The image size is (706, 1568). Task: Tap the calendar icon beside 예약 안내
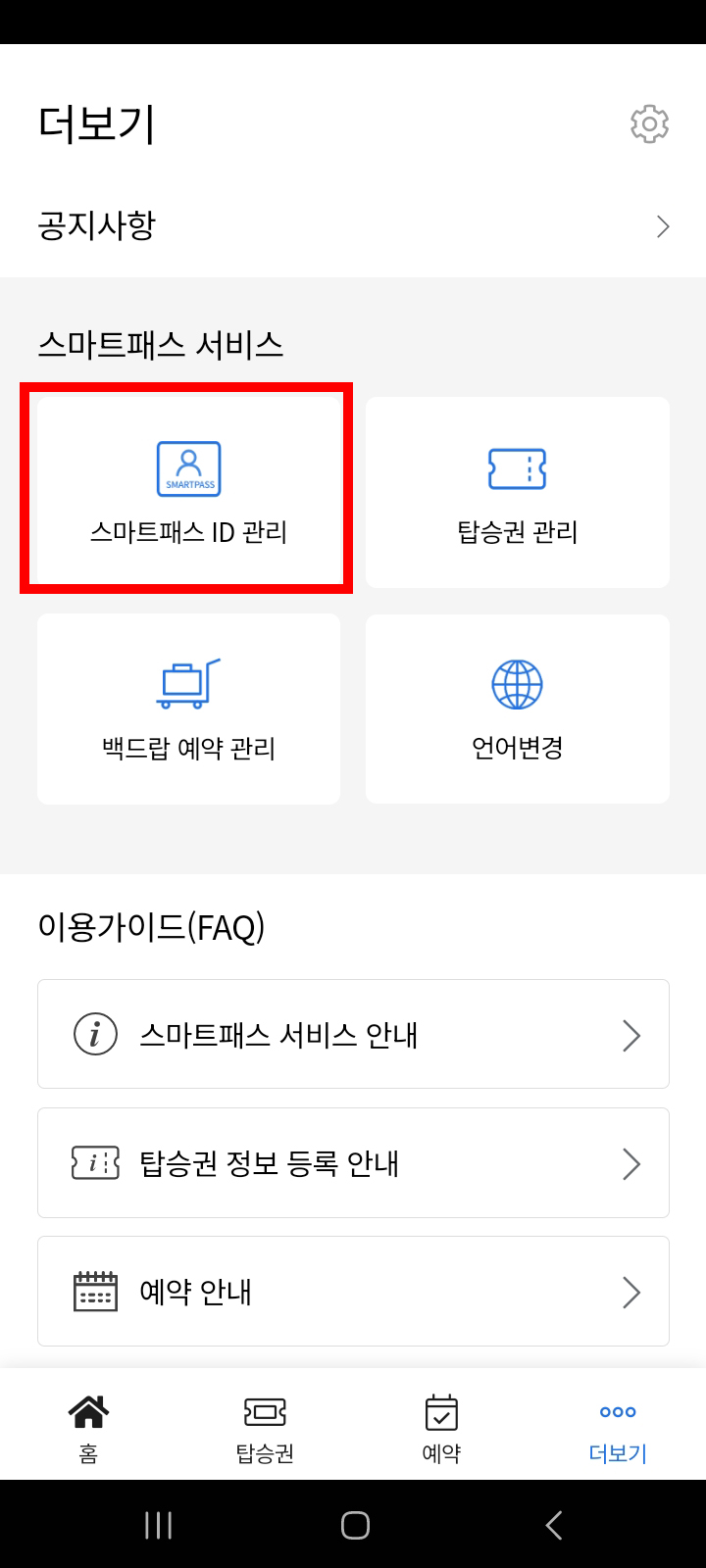pyautogui.click(x=93, y=1292)
